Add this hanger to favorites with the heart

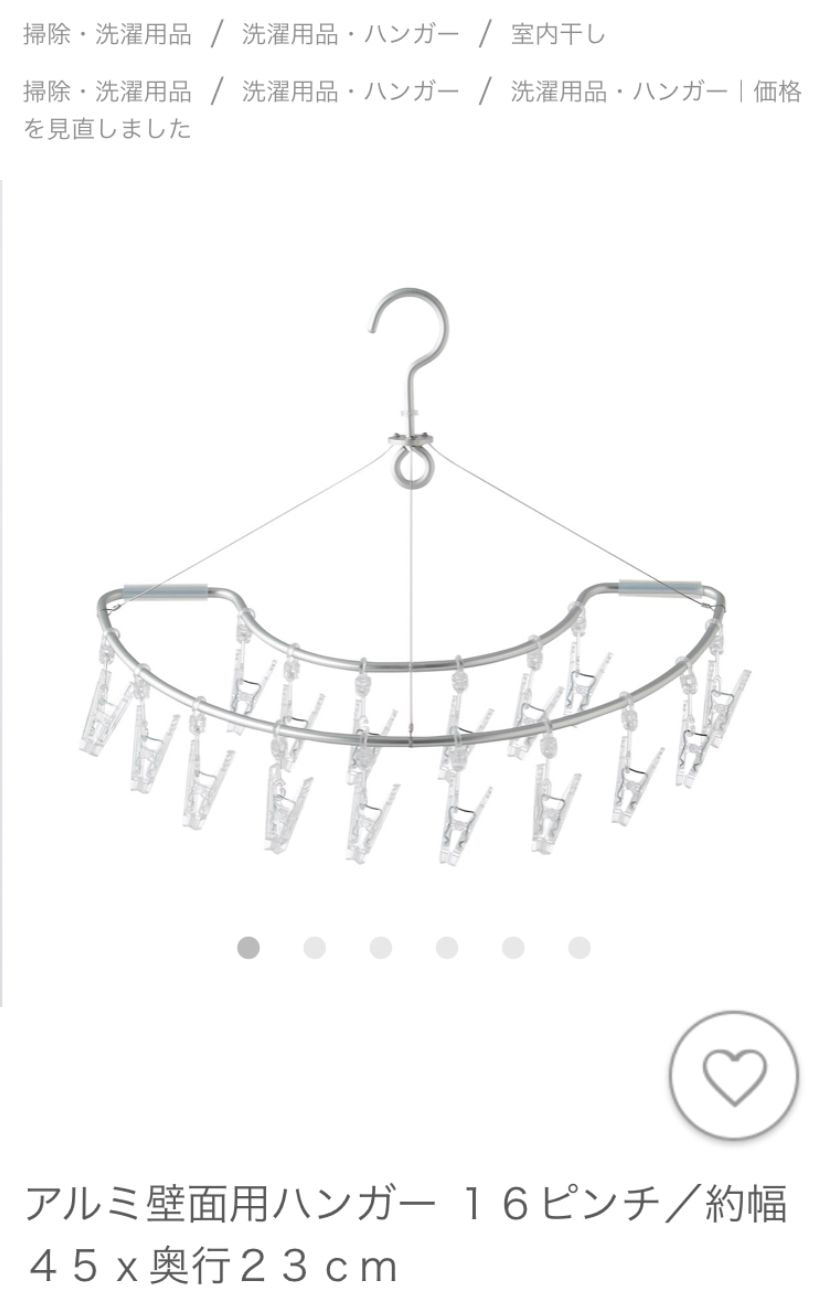[x=733, y=1075]
